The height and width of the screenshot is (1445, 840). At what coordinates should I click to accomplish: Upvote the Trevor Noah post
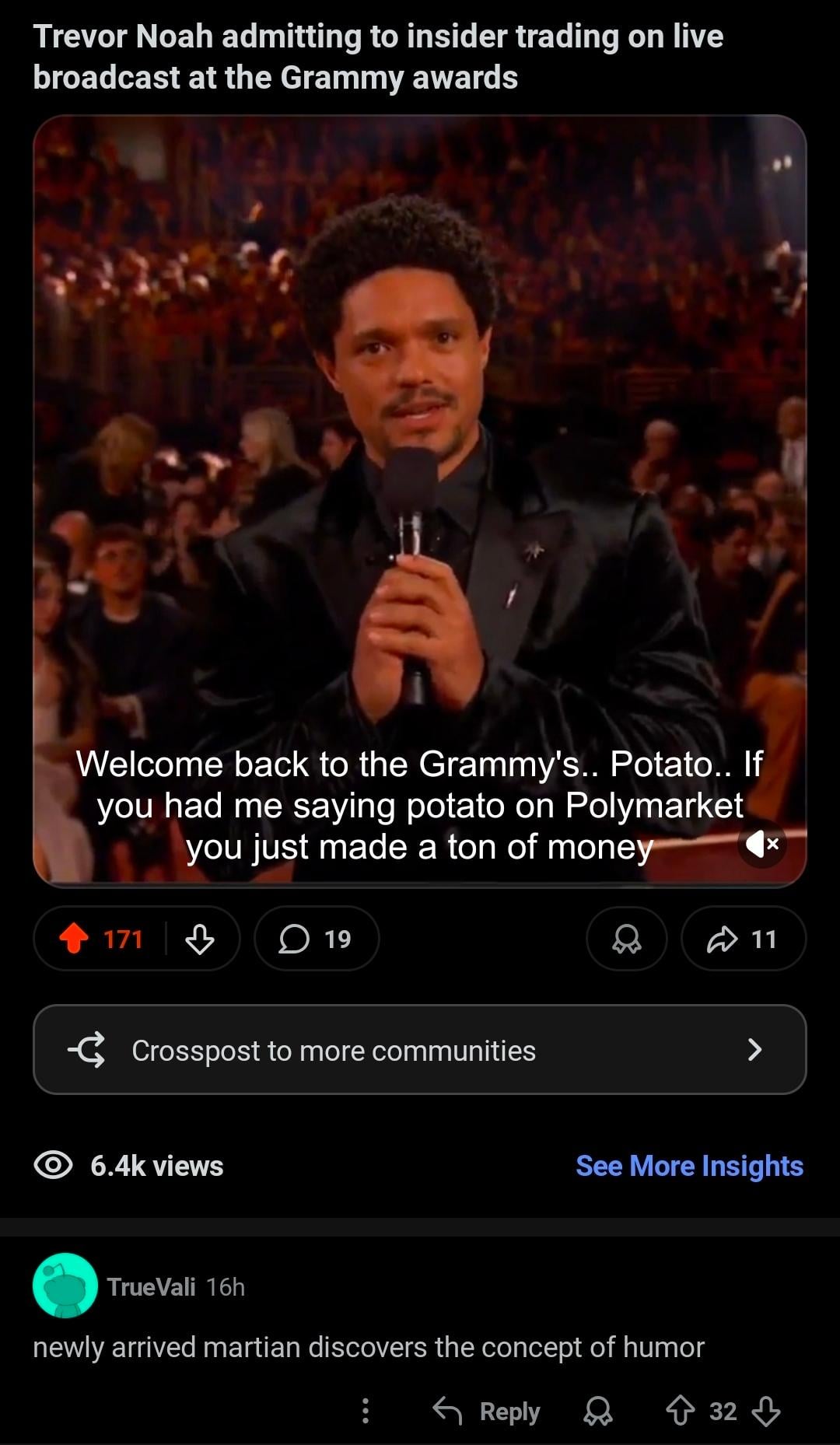click(75, 939)
